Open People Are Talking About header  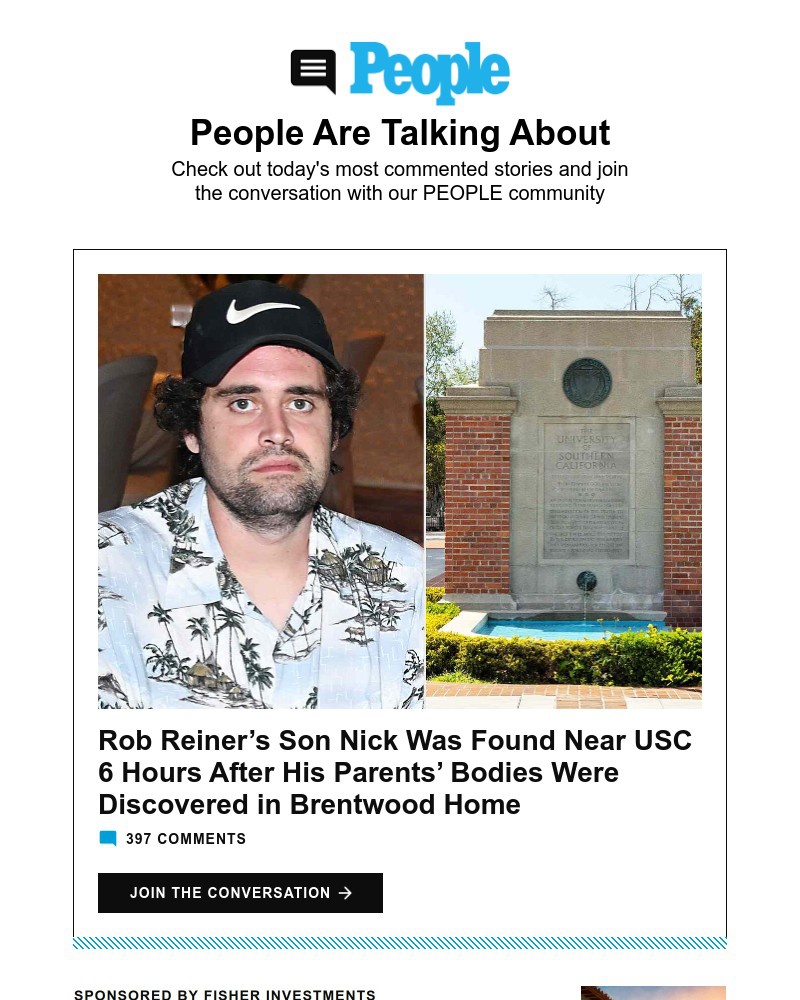400,132
